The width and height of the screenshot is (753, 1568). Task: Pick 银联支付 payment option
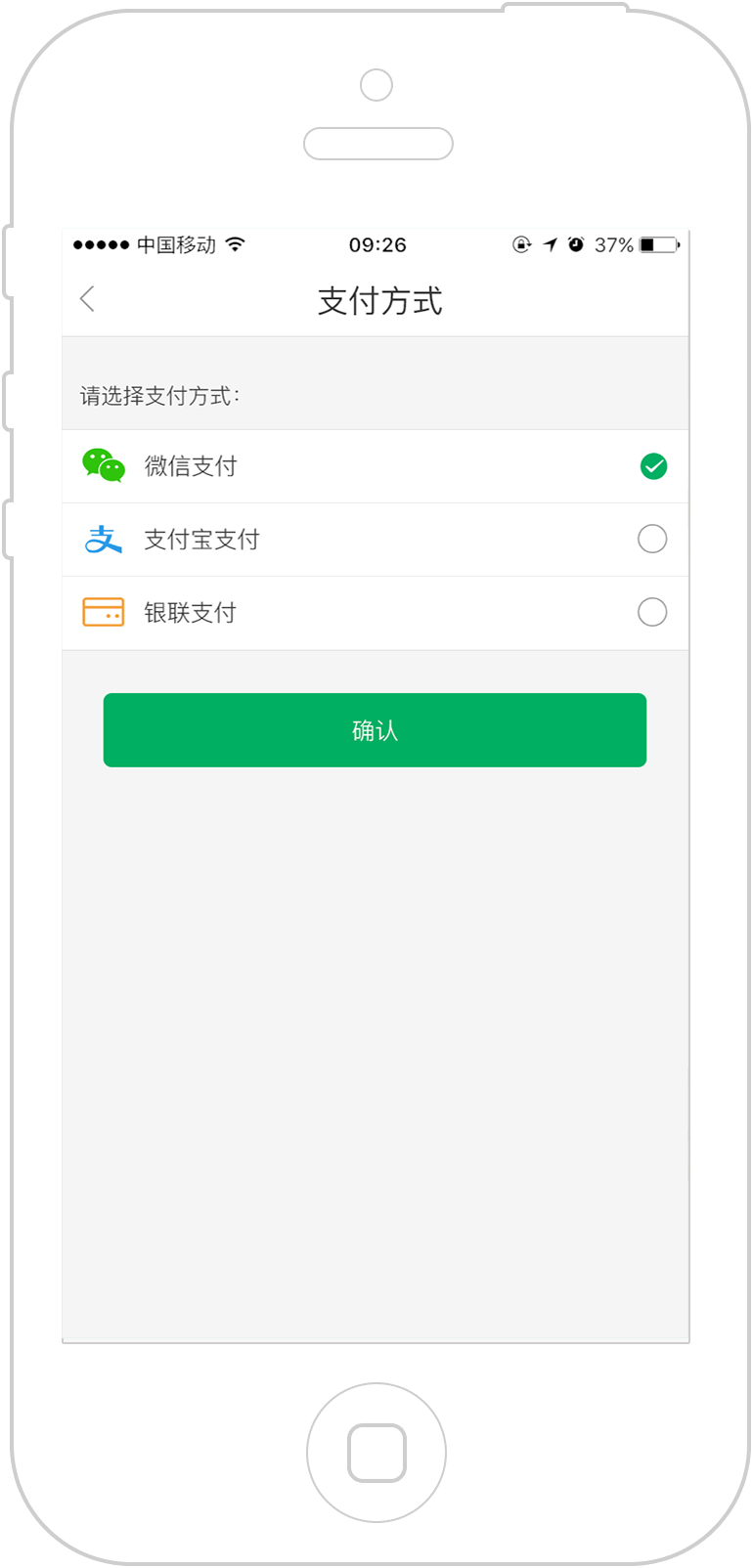376,613
